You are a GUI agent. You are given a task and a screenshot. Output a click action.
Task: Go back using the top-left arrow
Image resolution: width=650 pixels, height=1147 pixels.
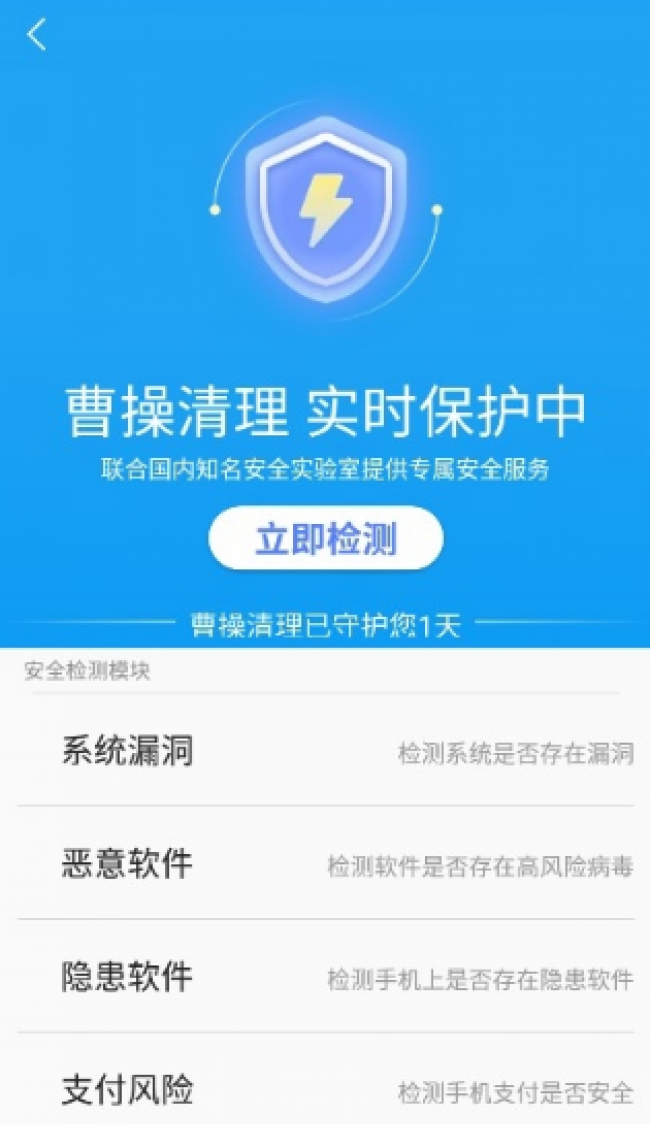tap(37, 36)
